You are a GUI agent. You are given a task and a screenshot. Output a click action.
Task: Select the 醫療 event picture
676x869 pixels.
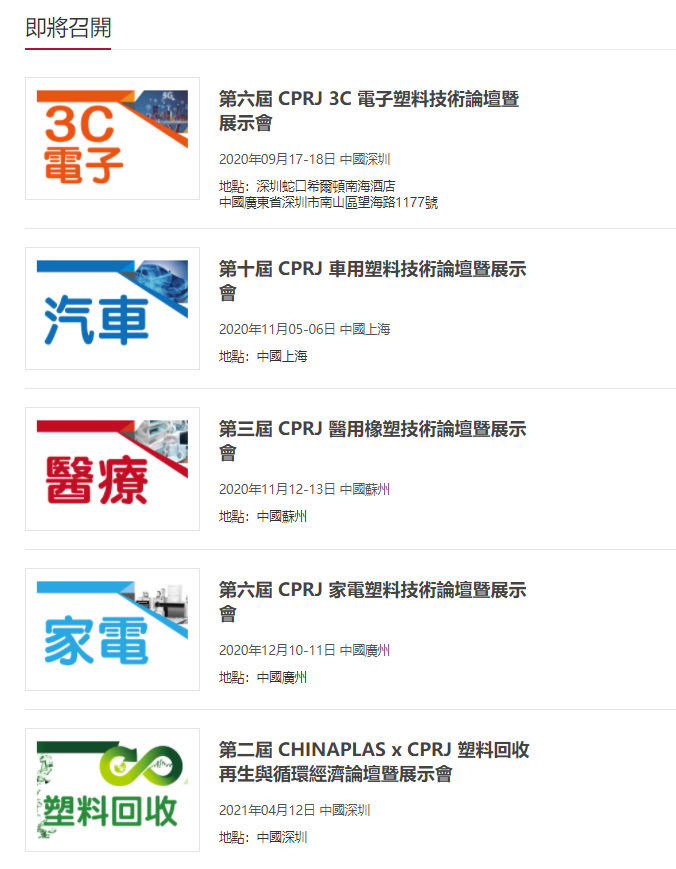click(112, 468)
